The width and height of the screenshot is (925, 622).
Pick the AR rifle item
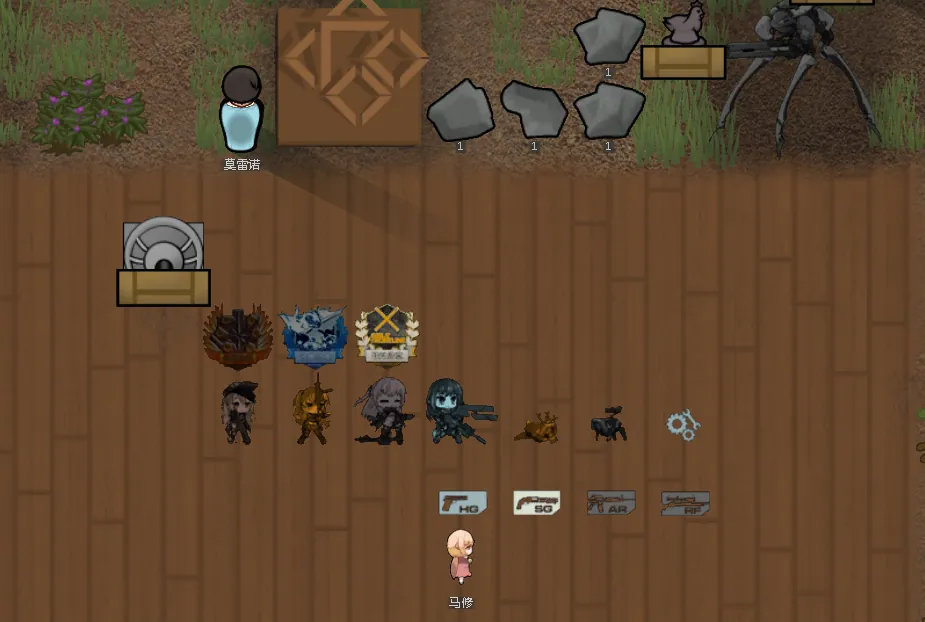[610, 503]
